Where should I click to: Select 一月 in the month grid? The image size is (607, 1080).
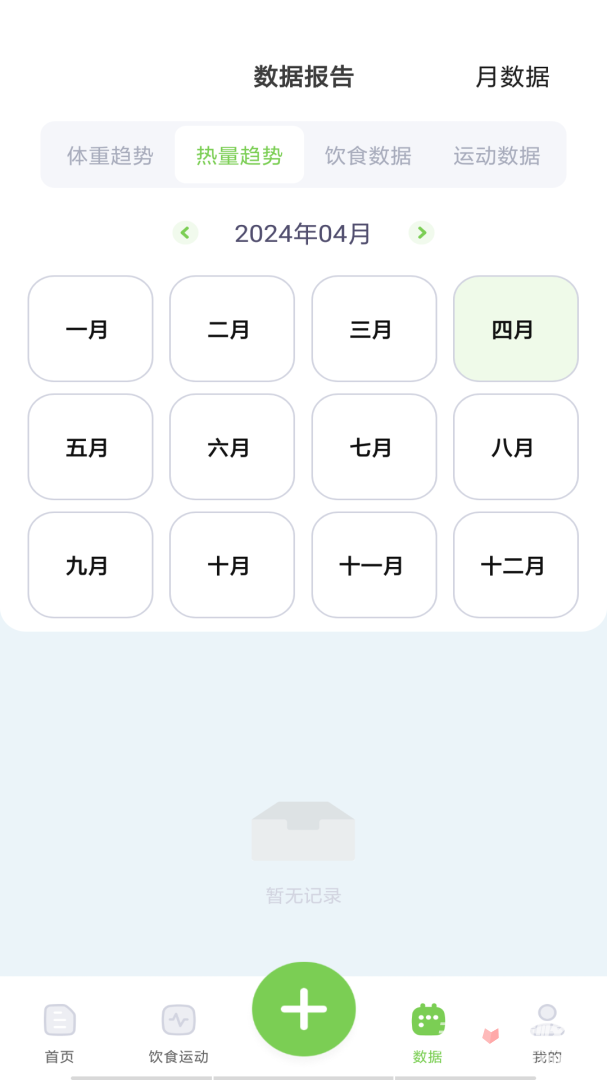pyautogui.click(x=90, y=329)
